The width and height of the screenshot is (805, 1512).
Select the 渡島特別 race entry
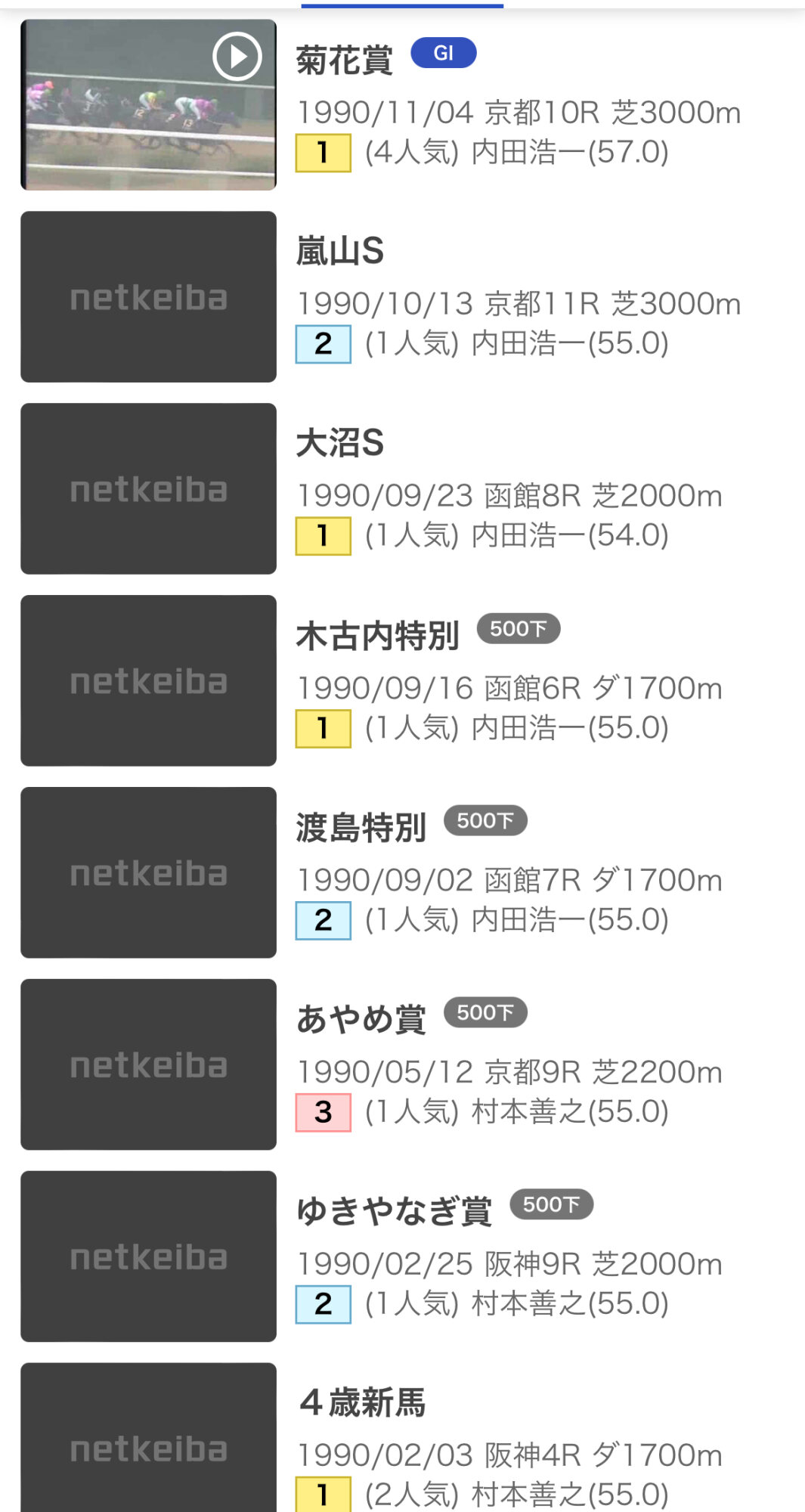click(x=361, y=827)
